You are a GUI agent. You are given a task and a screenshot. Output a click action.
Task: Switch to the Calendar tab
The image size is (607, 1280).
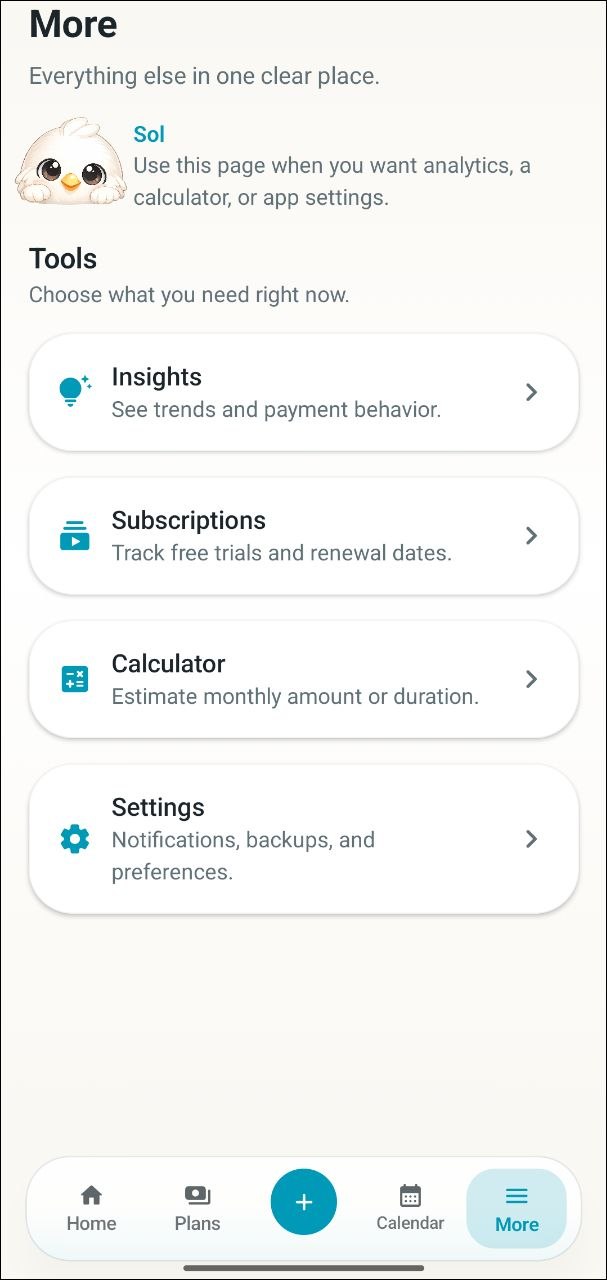click(x=410, y=1208)
